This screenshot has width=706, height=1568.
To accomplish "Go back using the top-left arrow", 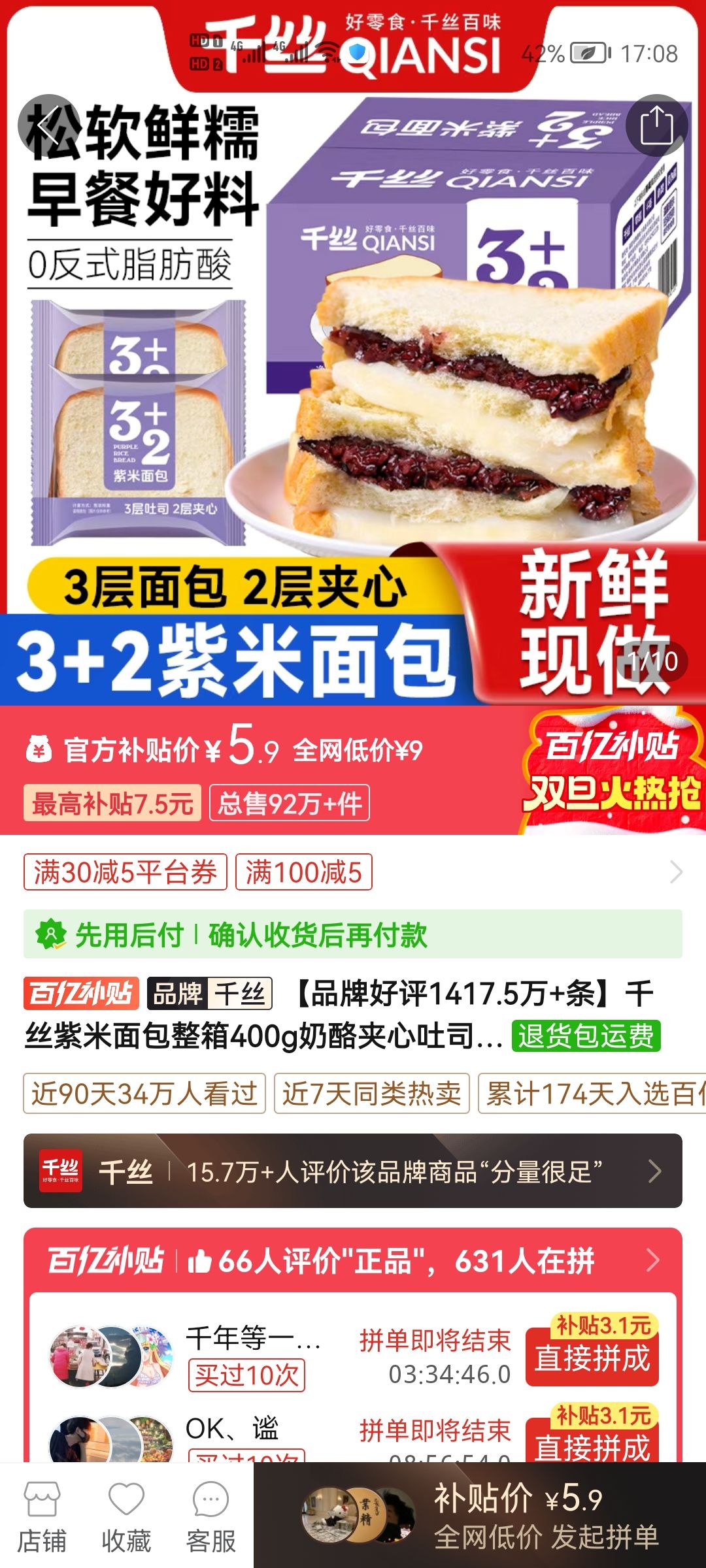I will 49,126.
